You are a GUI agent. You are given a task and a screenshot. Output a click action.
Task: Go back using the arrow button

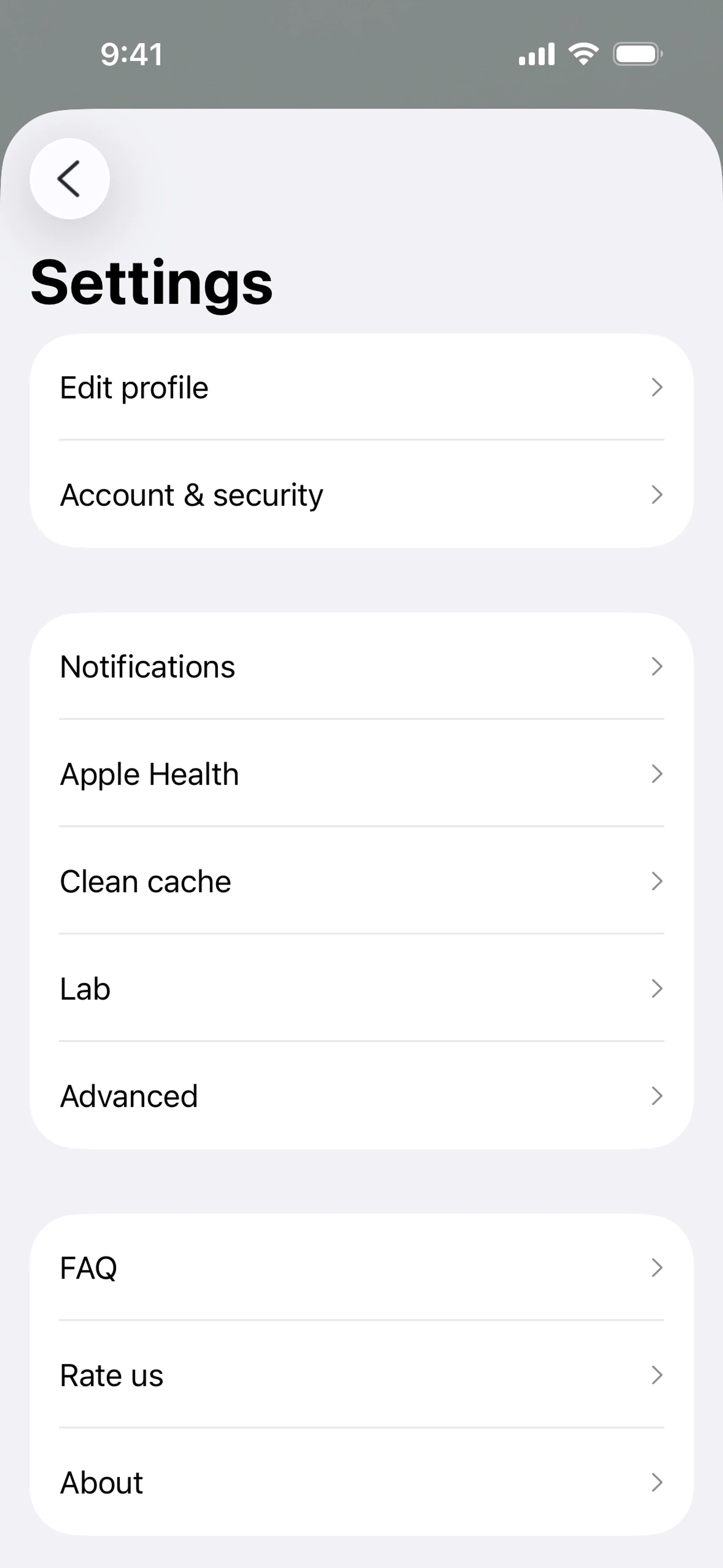pyautogui.click(x=69, y=178)
